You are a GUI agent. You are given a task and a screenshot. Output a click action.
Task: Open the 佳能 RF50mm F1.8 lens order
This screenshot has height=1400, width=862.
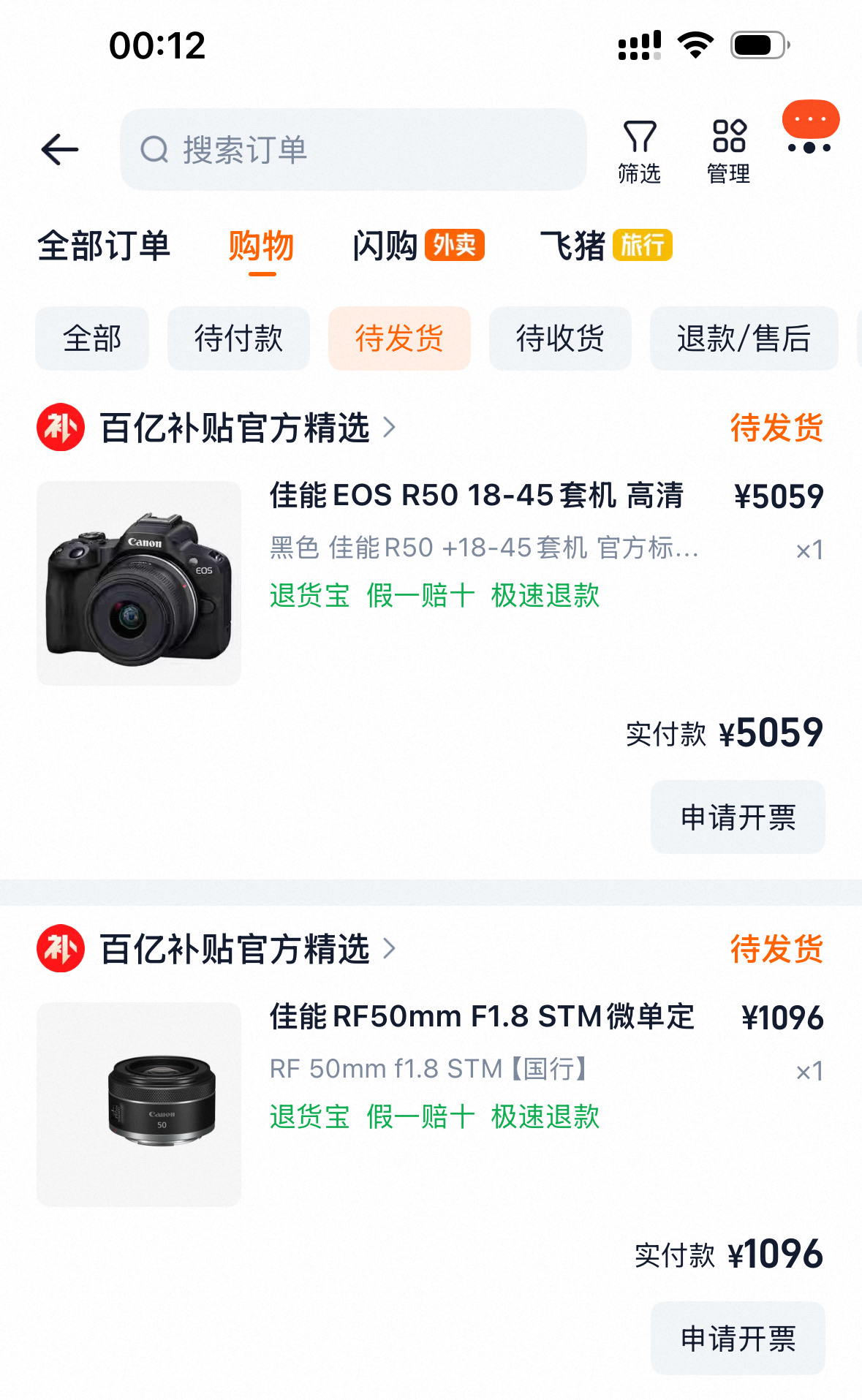coord(431,1104)
